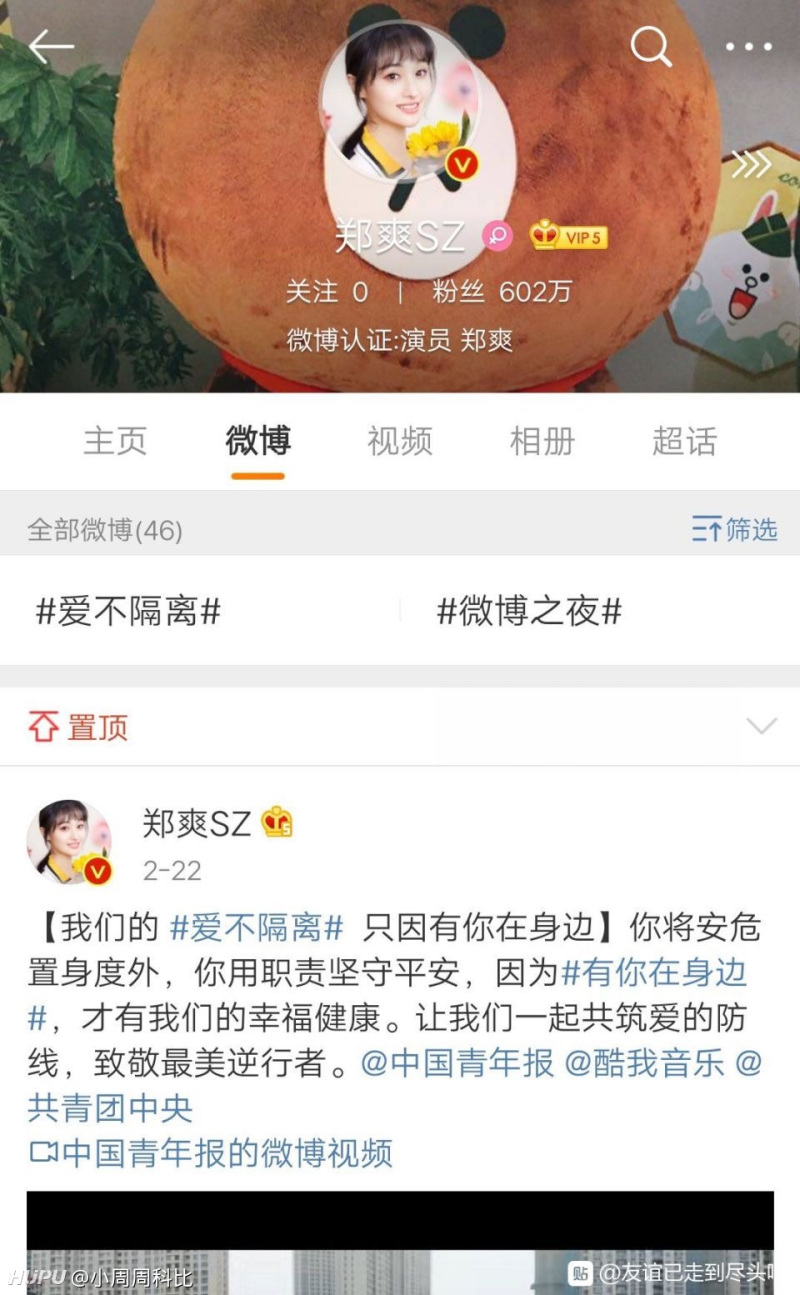
Task: Go back using the arrow
Action: [51, 47]
